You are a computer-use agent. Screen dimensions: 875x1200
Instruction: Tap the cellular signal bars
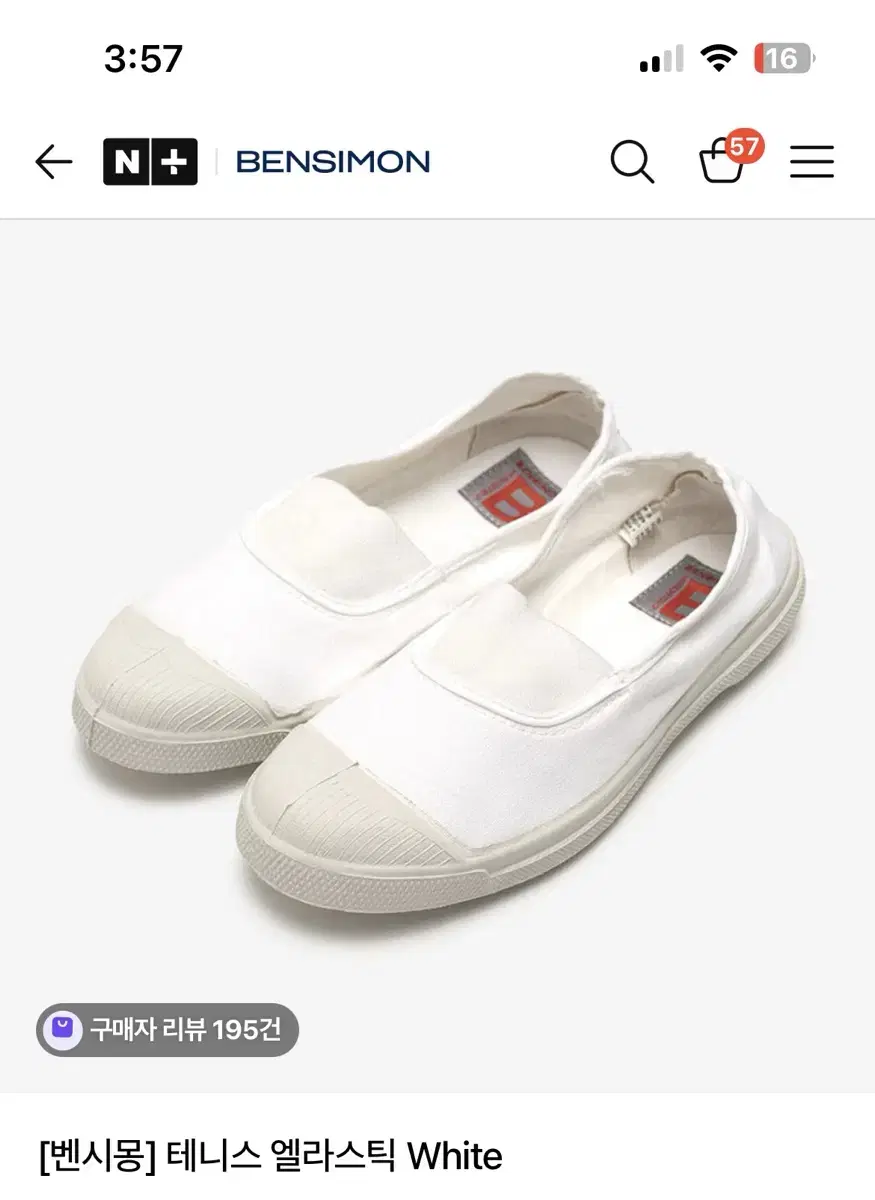coord(660,60)
